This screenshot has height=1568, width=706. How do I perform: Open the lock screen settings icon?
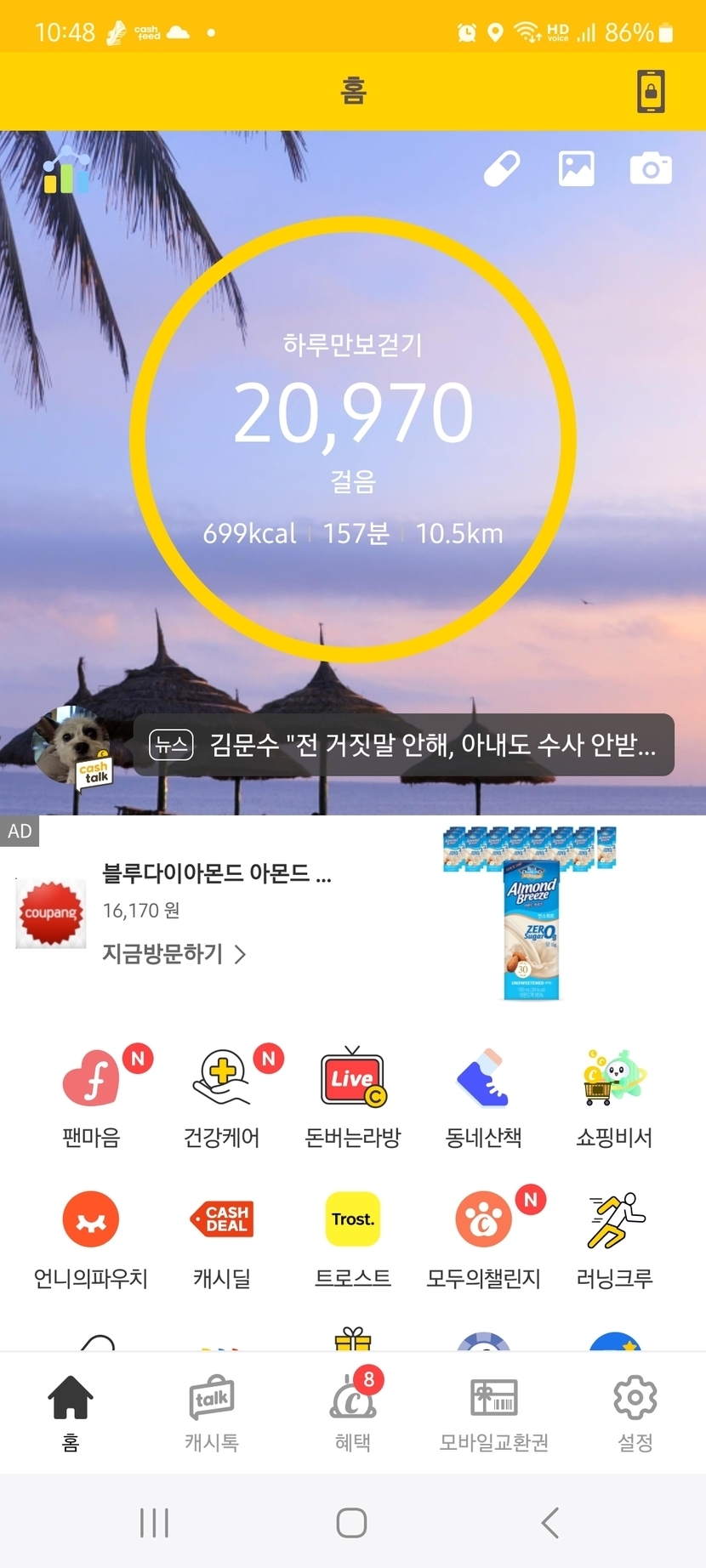tap(651, 91)
